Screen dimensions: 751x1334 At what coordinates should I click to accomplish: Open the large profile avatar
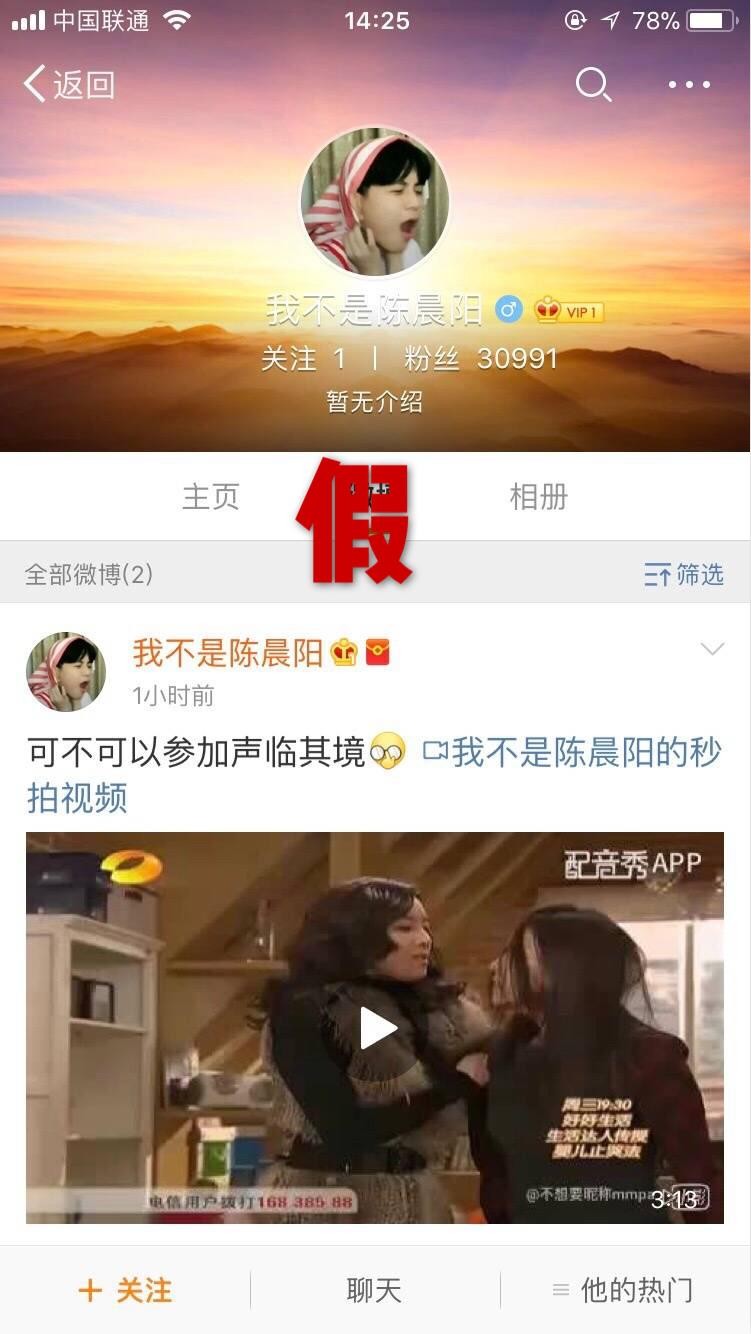(375, 203)
